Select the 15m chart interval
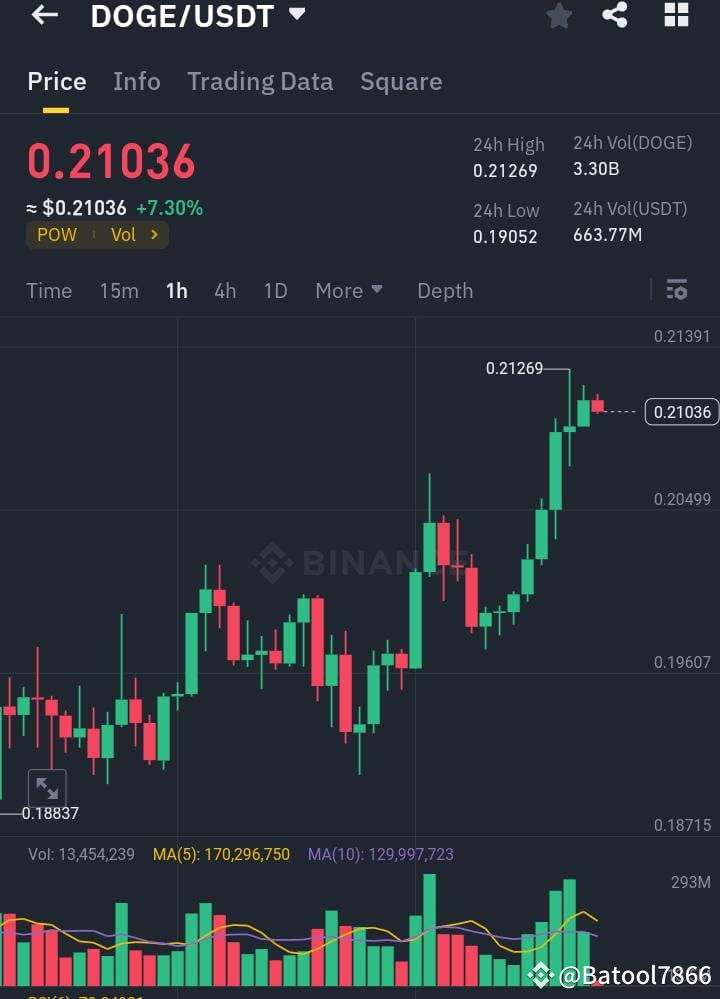Screen dimensions: 720x999 [119, 291]
